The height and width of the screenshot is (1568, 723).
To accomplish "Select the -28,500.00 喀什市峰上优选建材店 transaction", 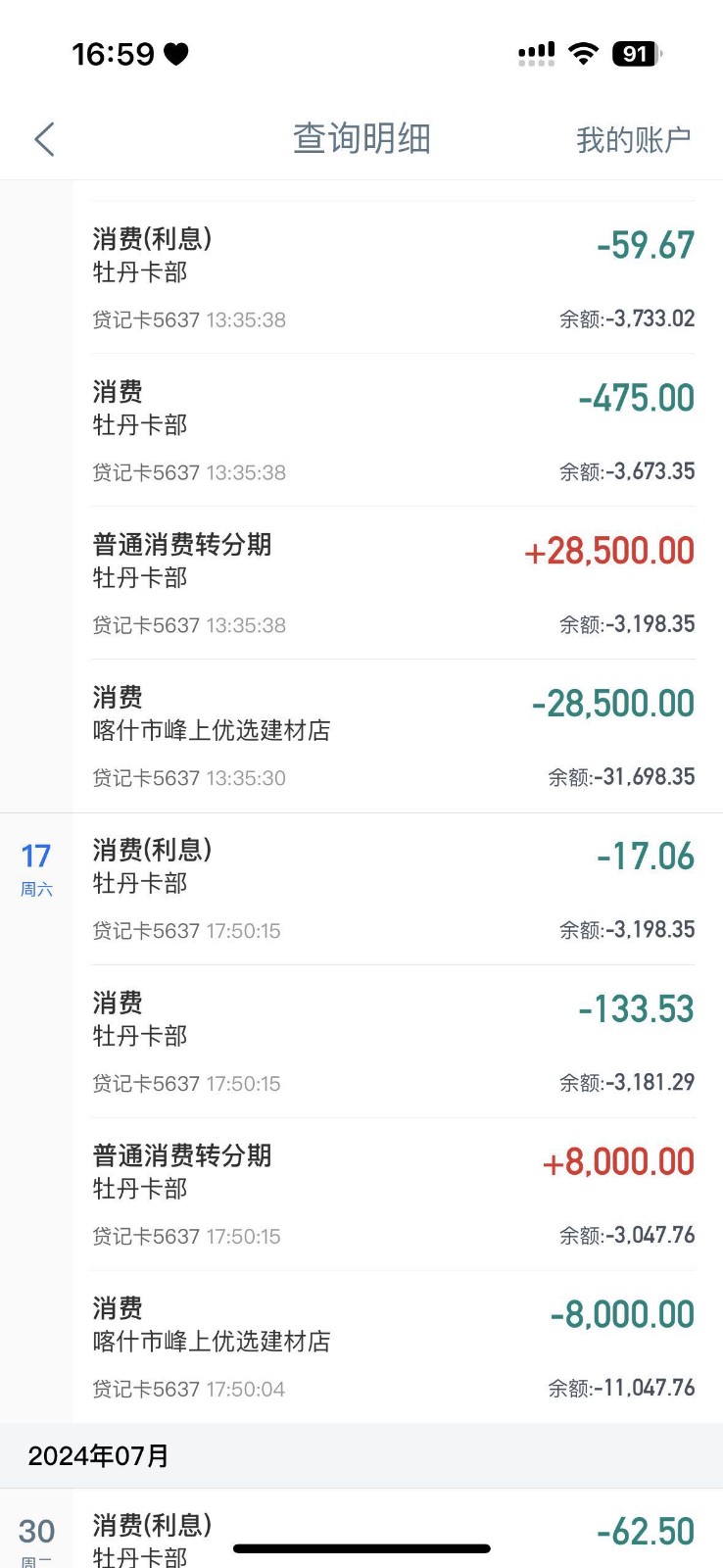I will (x=393, y=737).
